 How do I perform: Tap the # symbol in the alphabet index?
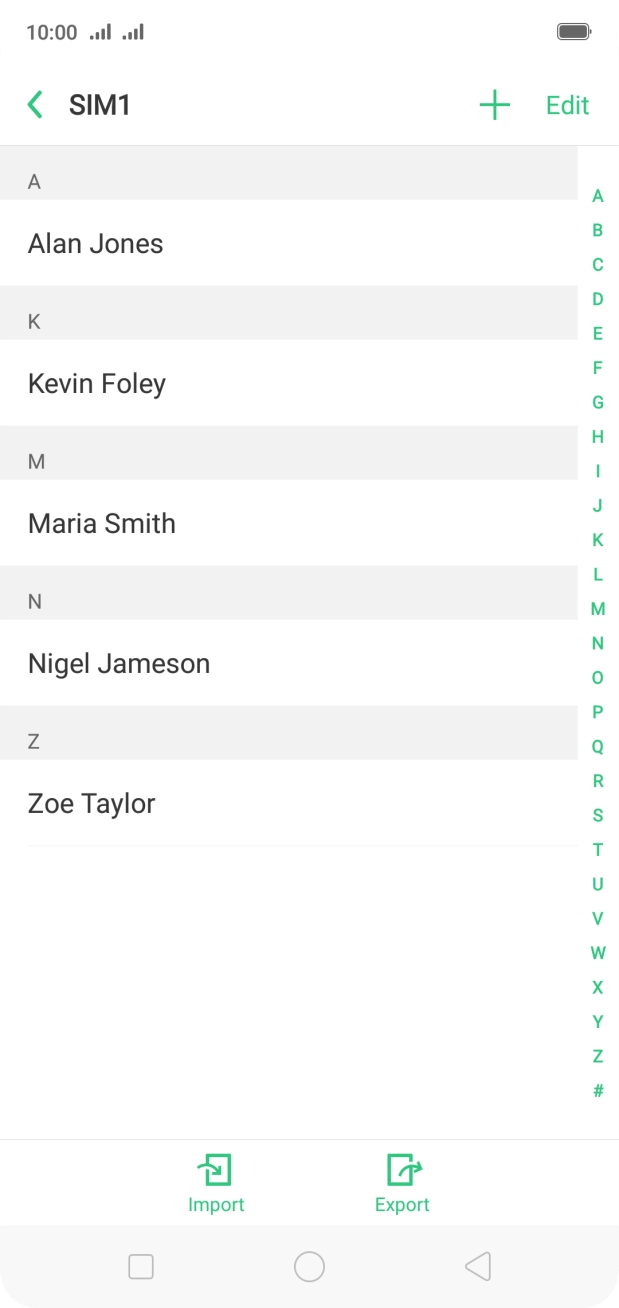598,1091
